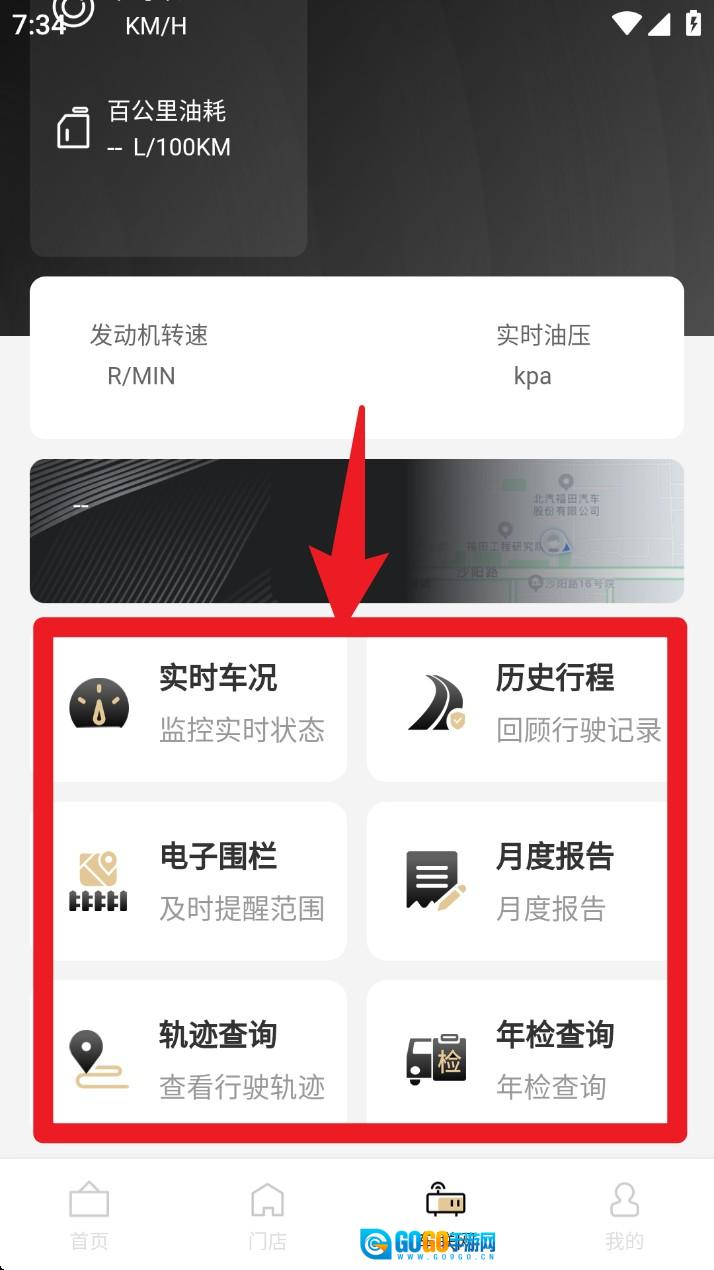Switch to the 我的 profile tab

(624, 1215)
